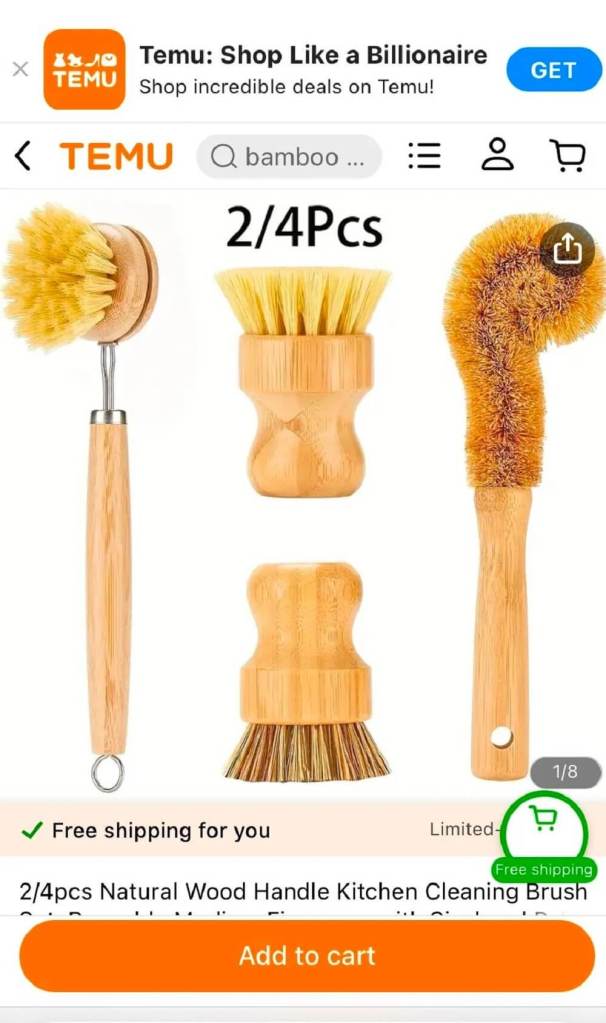Open the search box showing bamboo
Viewport: 606px width, 1023px height.
(289, 157)
